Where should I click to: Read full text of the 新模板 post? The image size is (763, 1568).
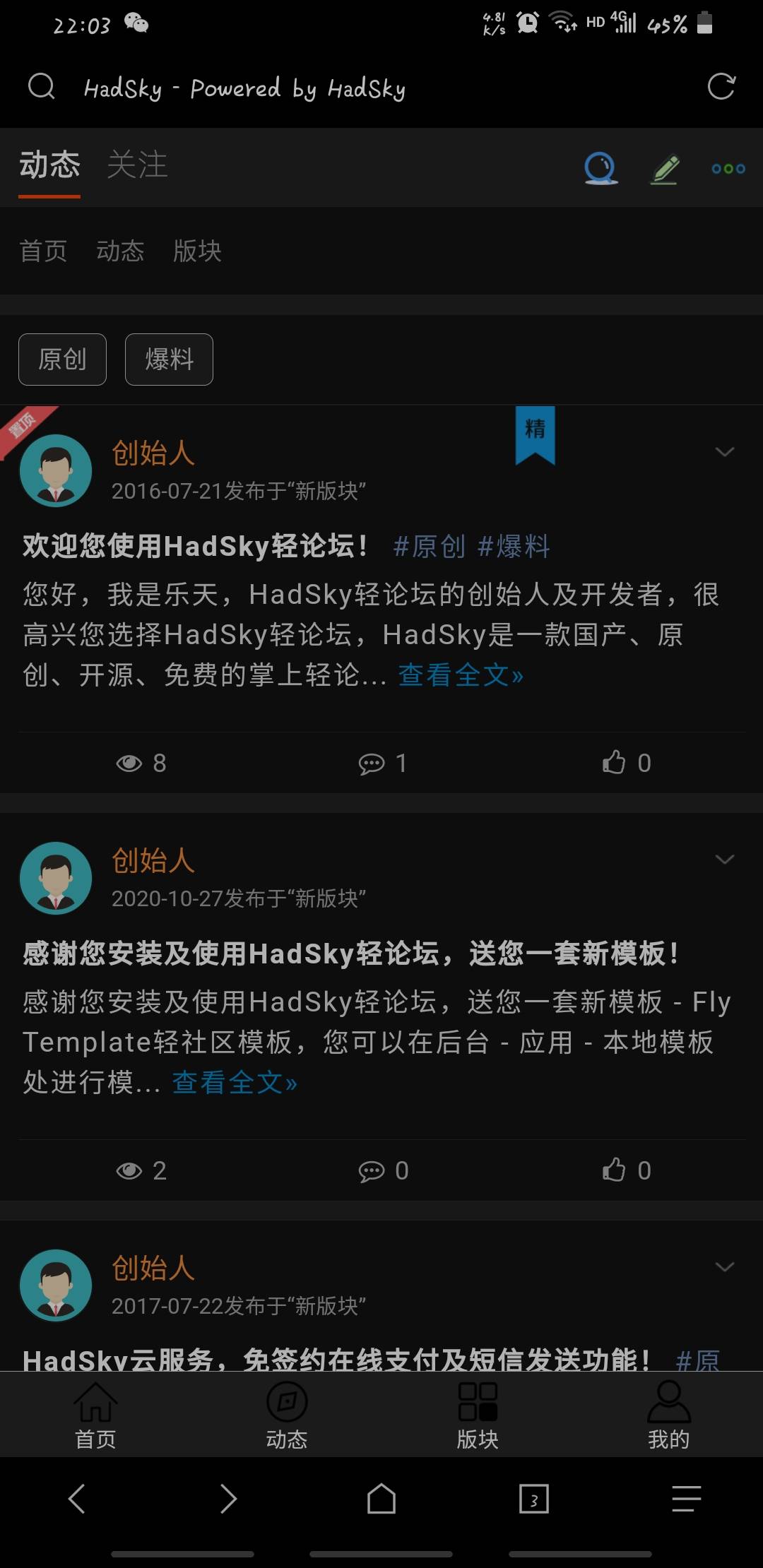235,1083
